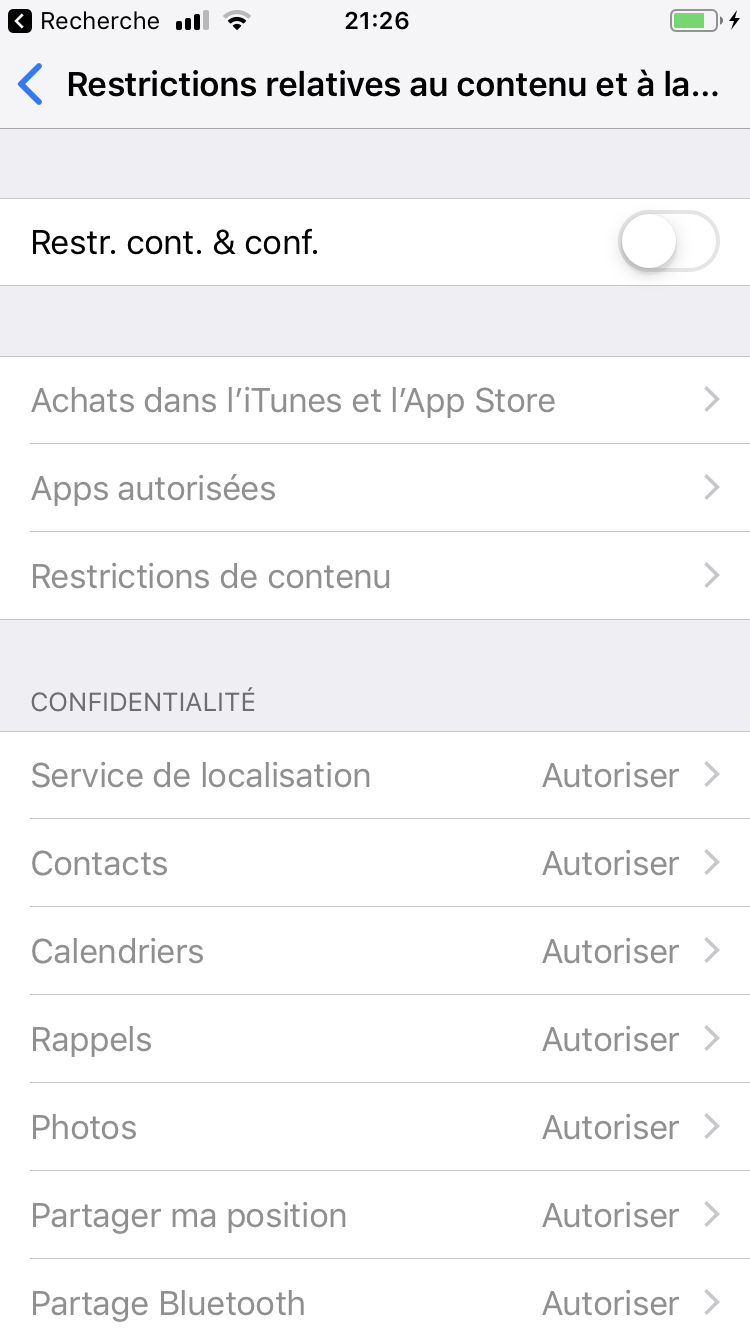Tap the Rappels row
This screenshot has width=750, height=1334.
(x=375, y=1039)
